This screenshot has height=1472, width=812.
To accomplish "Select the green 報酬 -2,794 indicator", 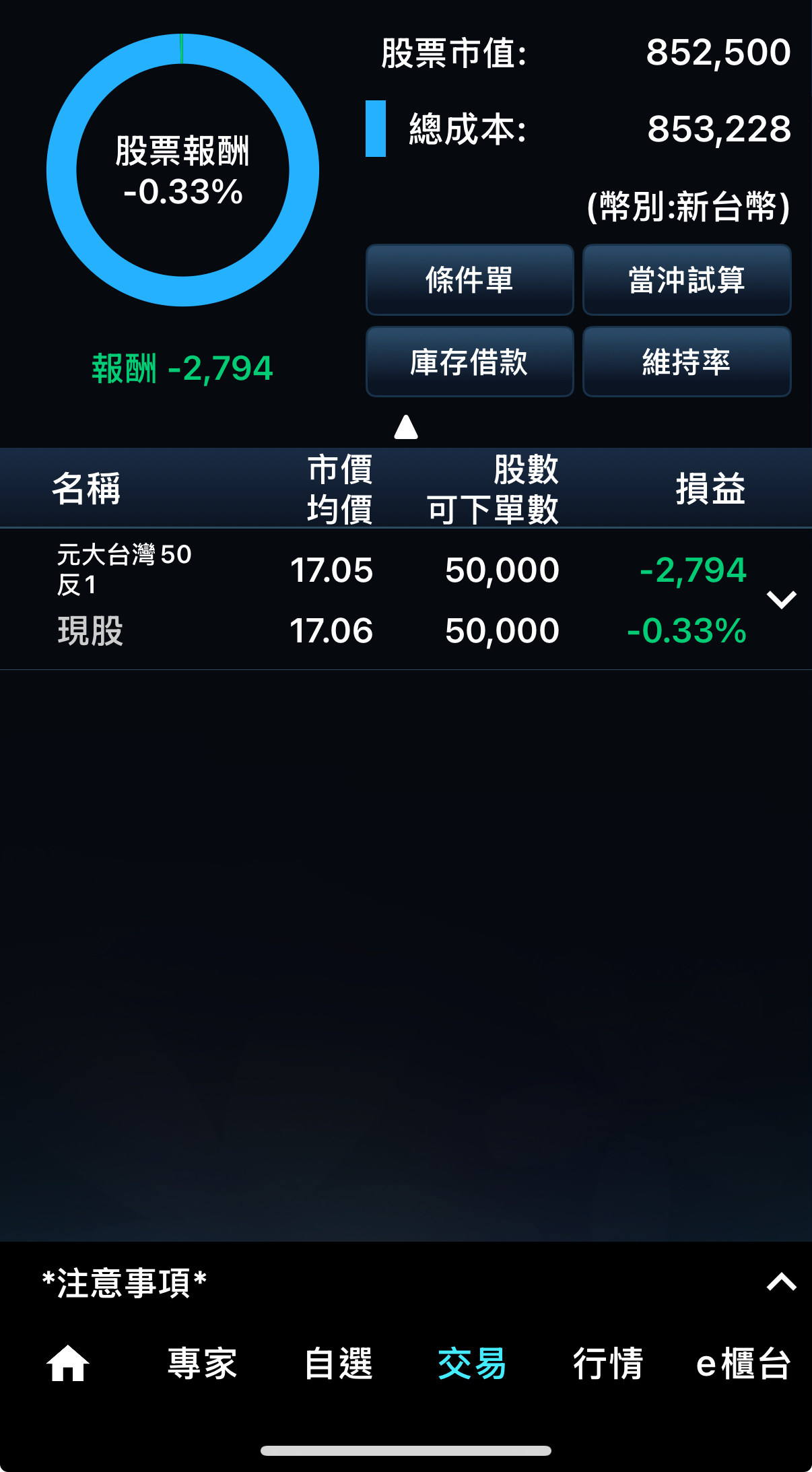I will [x=182, y=367].
